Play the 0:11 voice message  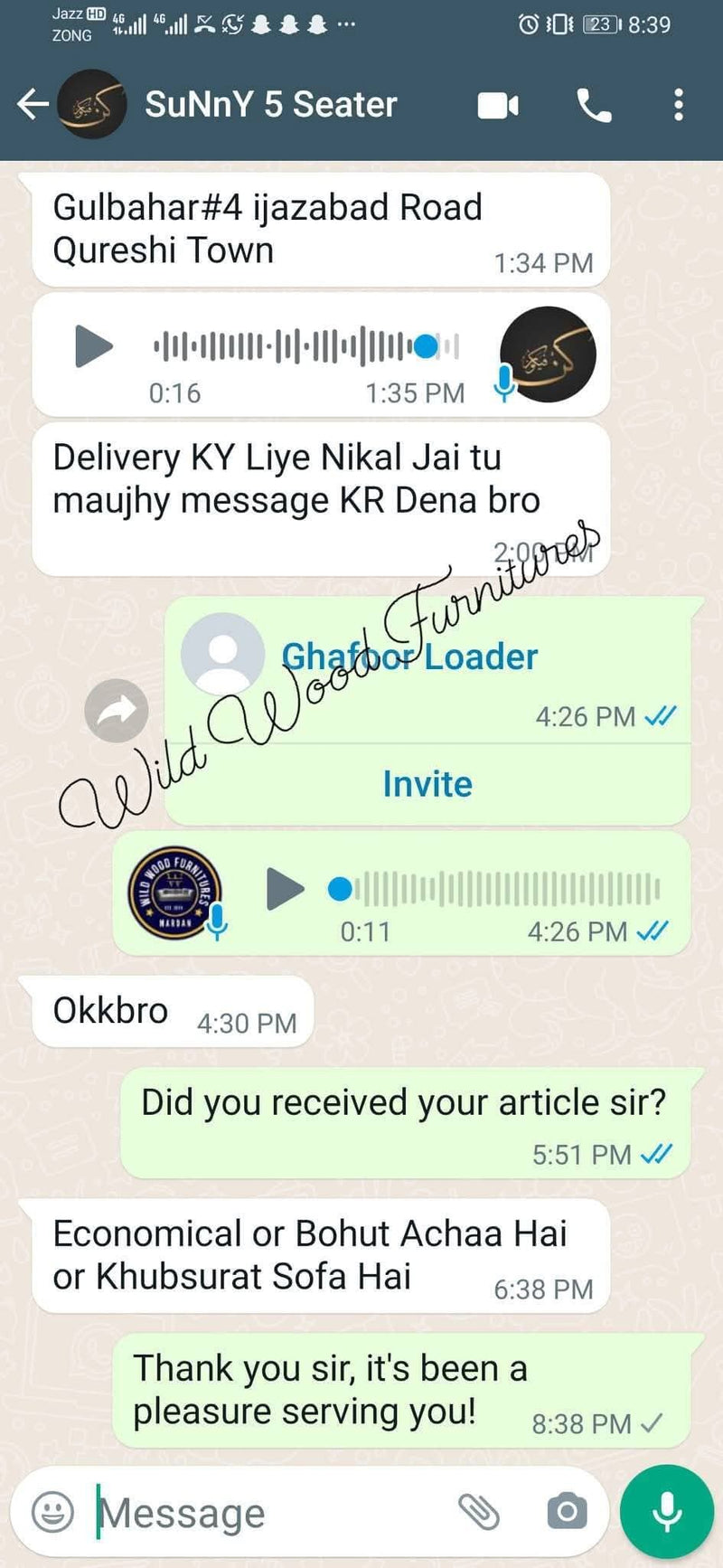pos(286,889)
